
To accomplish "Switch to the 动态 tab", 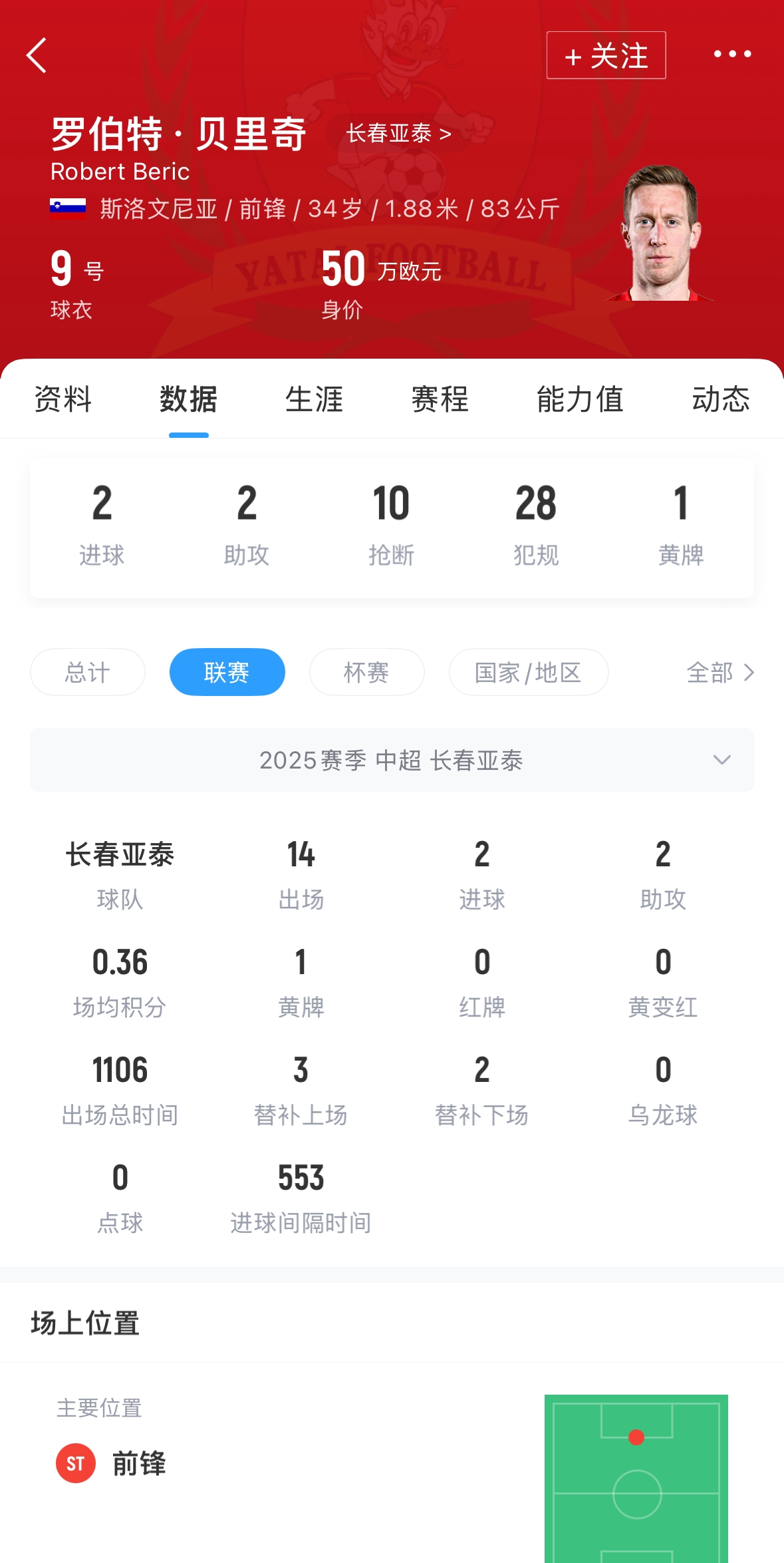I will (720, 399).
